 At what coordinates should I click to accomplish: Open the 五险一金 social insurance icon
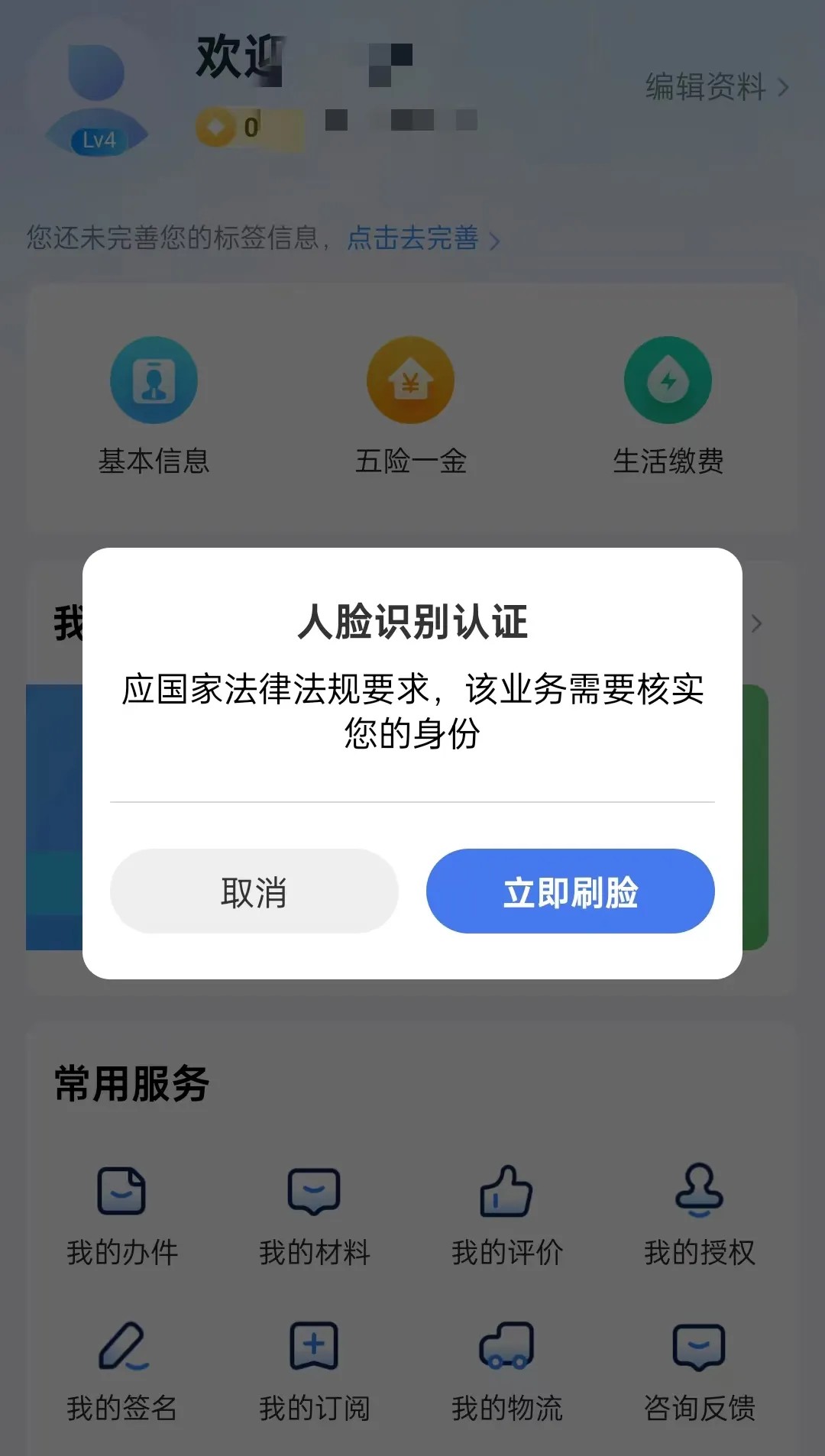(411, 380)
